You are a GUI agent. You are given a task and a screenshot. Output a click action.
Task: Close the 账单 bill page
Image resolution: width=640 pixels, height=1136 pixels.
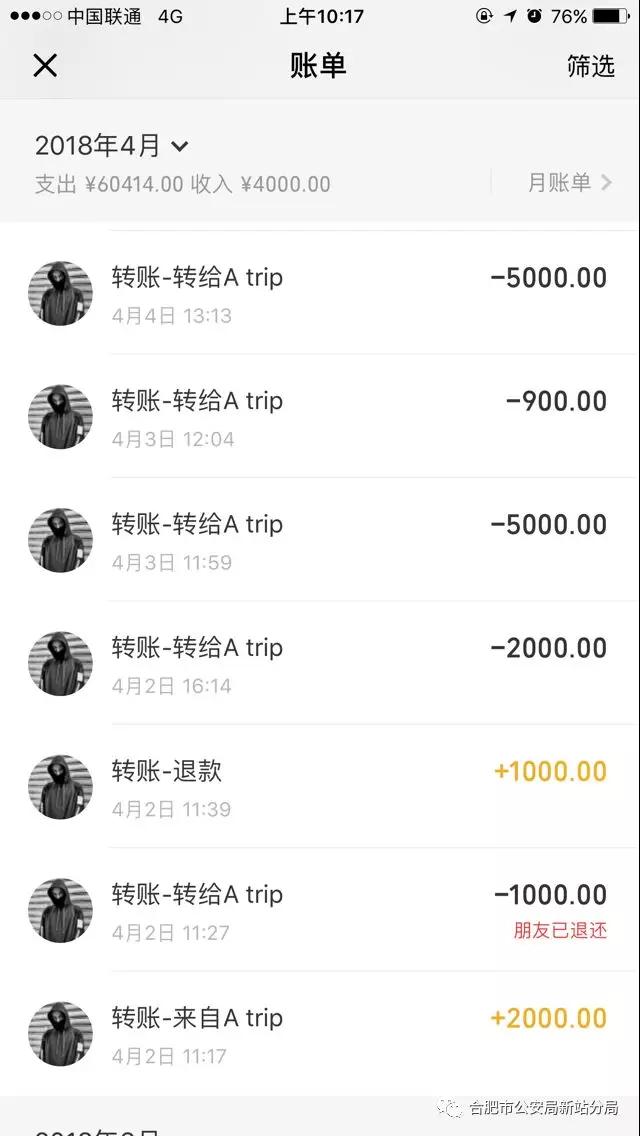click(45, 66)
